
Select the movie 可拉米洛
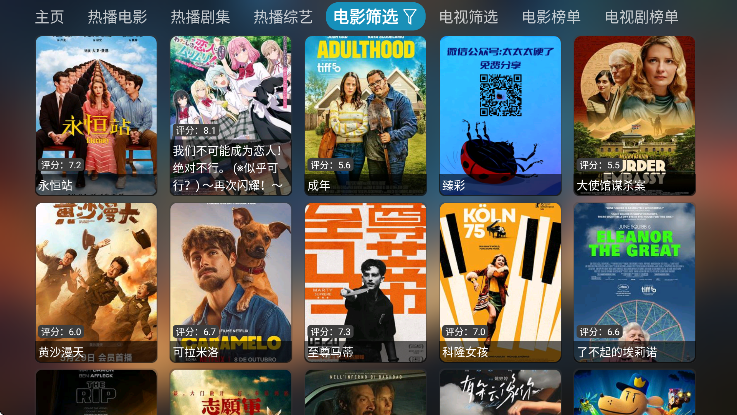pos(230,282)
